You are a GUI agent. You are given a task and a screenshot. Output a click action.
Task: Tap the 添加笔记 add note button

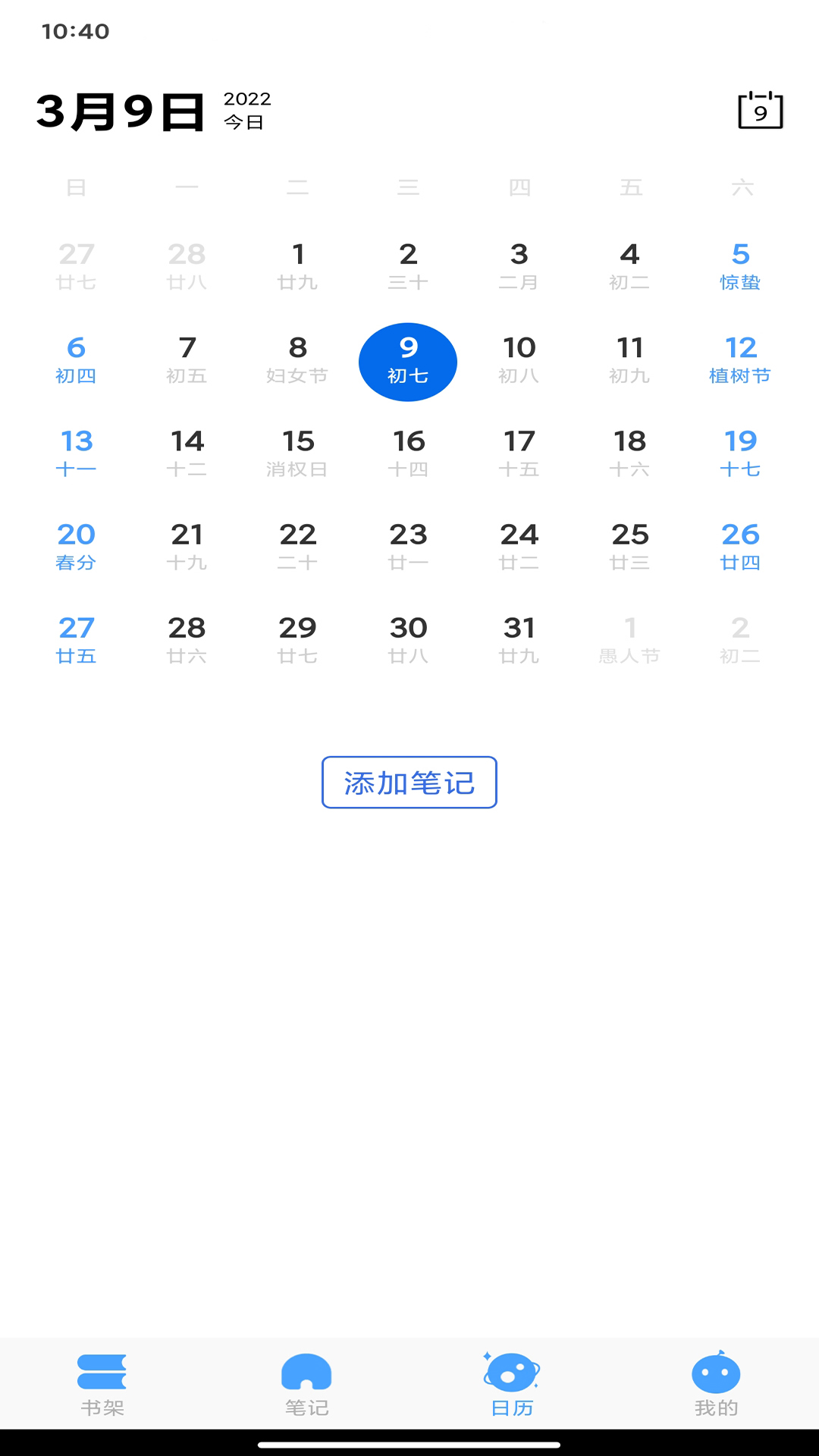(x=409, y=783)
